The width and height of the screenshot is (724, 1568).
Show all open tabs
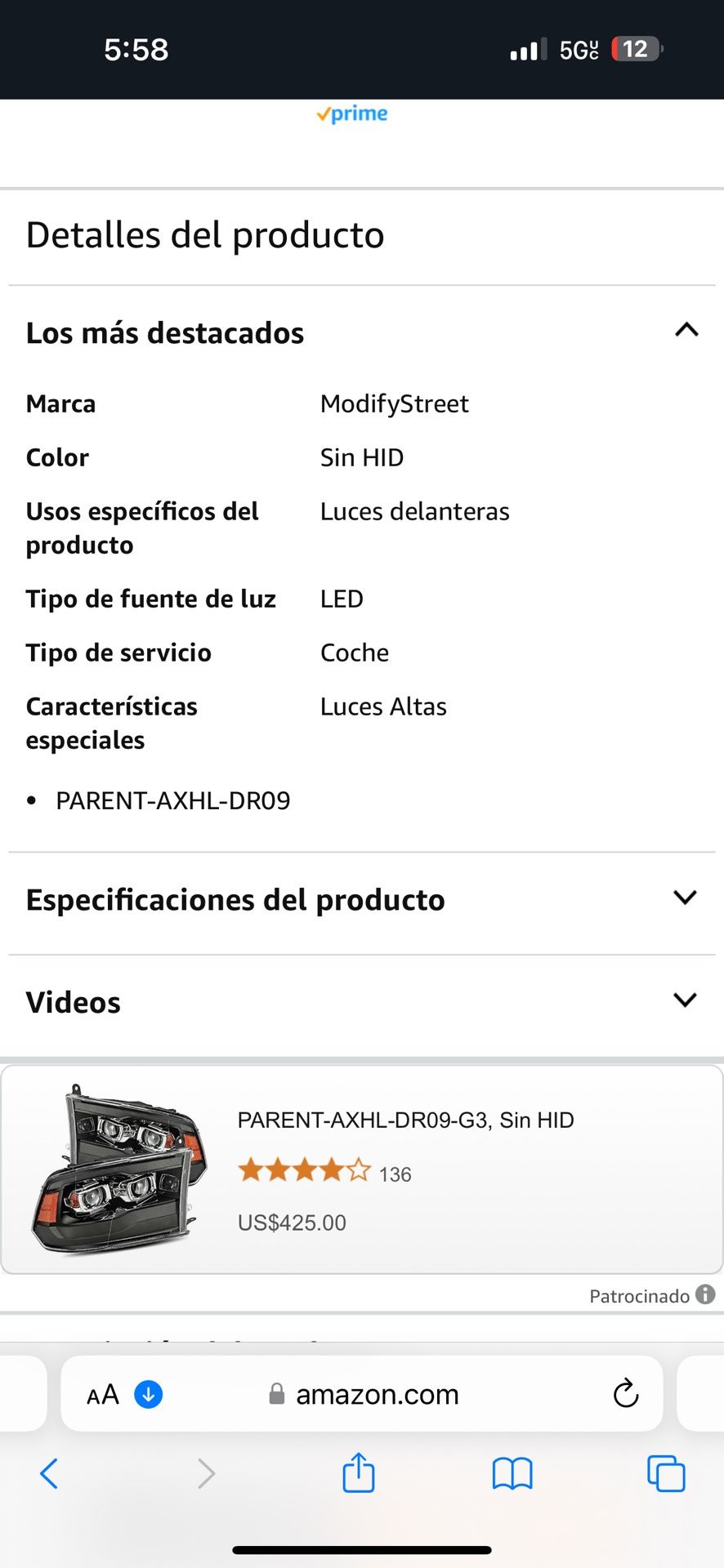(665, 1474)
